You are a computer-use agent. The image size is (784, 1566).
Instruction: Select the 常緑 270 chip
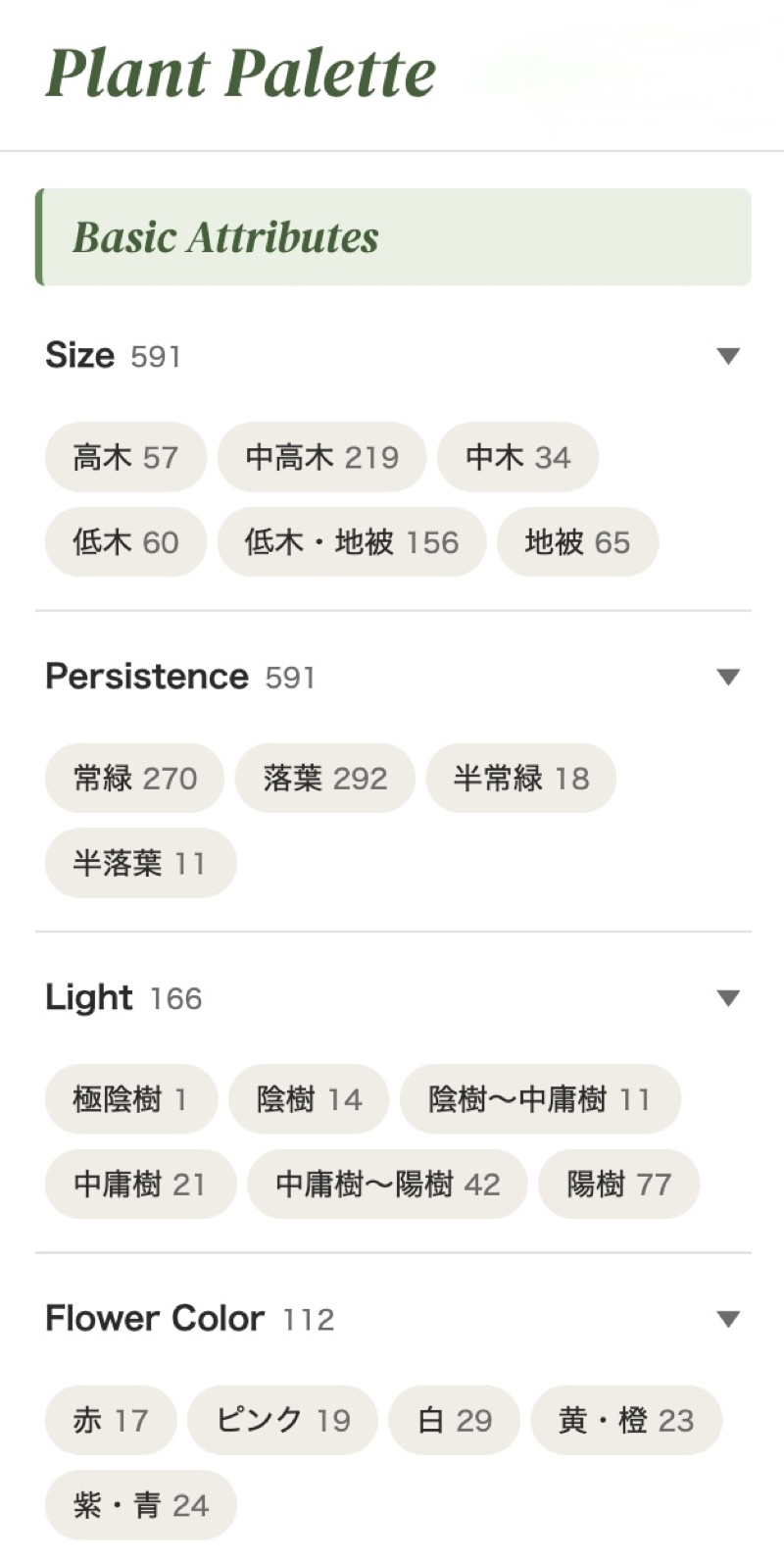(x=134, y=779)
